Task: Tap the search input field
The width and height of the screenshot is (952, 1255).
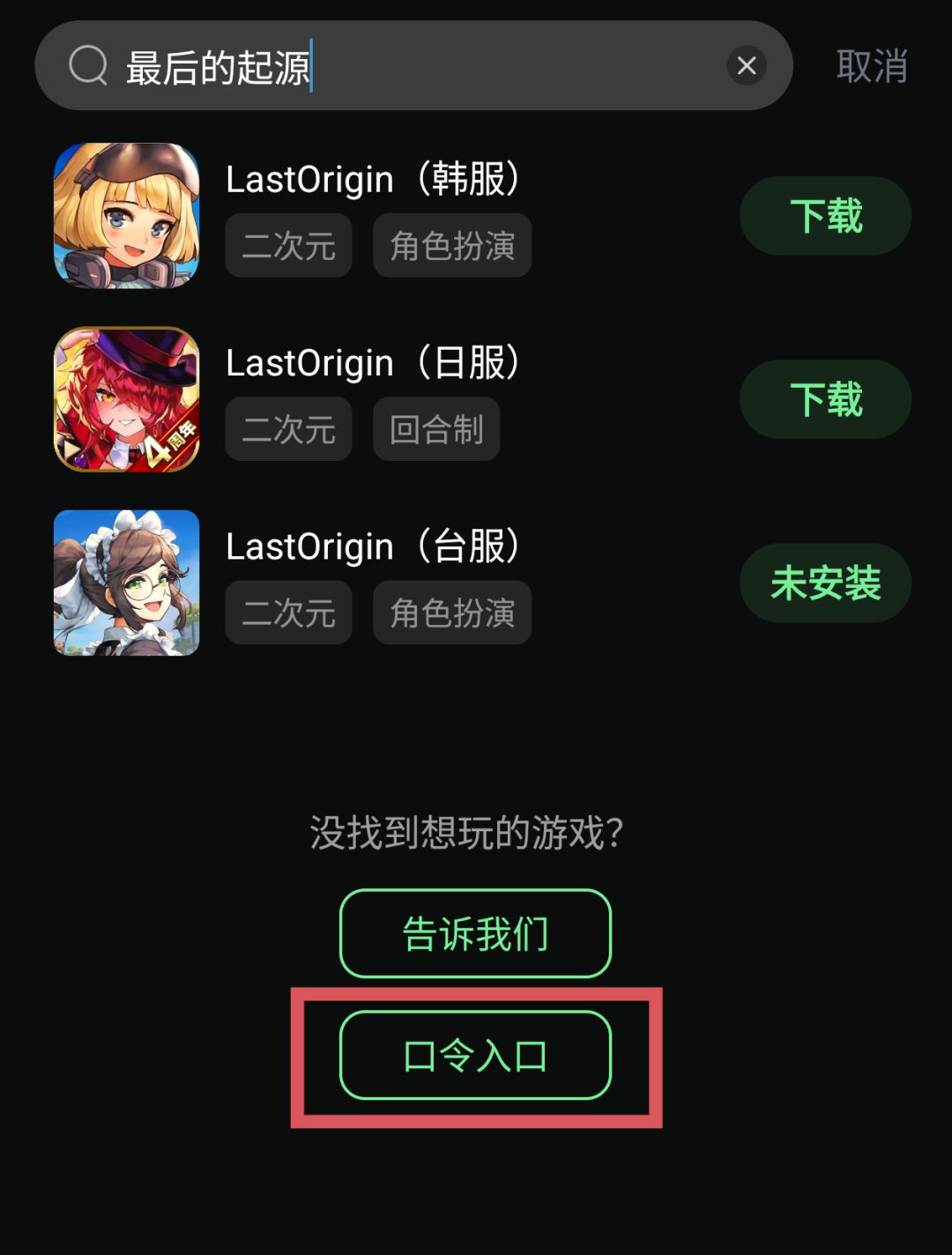Action: pos(397,65)
